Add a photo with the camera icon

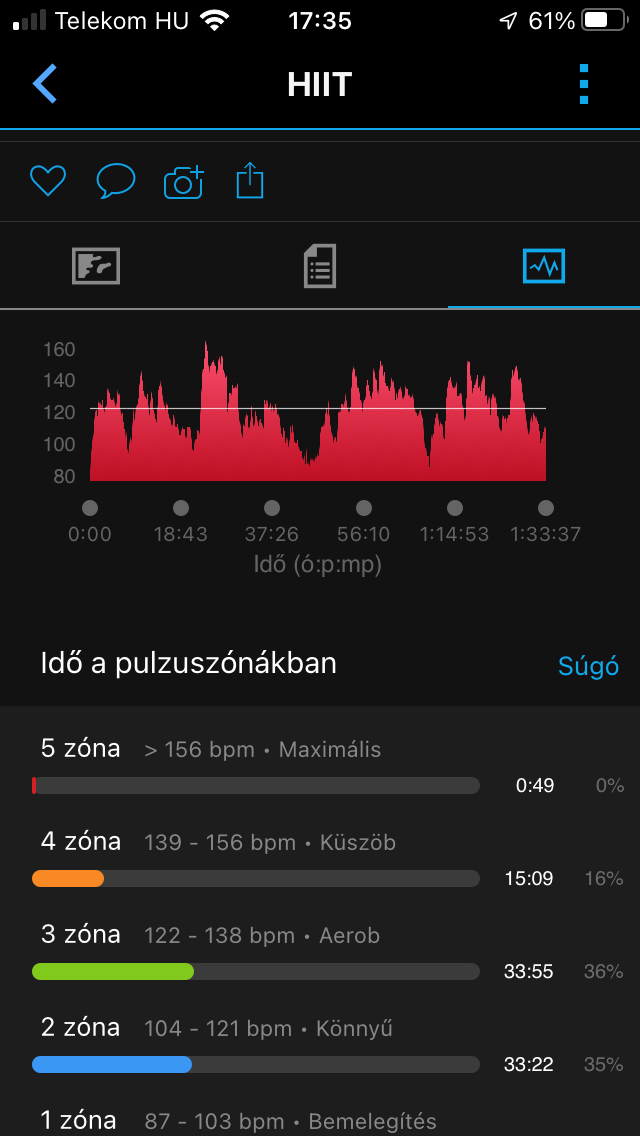pos(183,182)
